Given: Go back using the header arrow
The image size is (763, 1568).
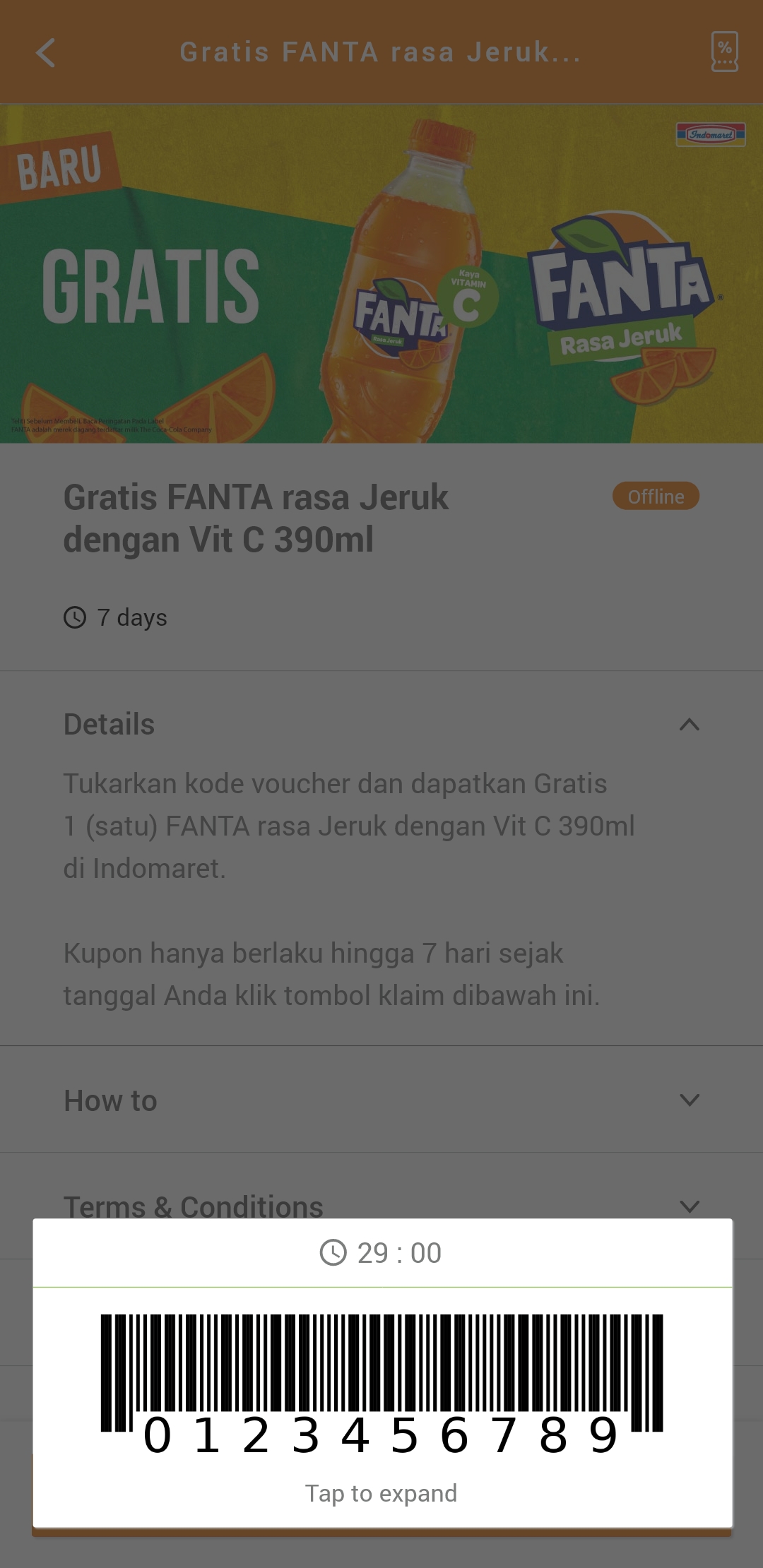Looking at the screenshot, I should coord(46,52).
